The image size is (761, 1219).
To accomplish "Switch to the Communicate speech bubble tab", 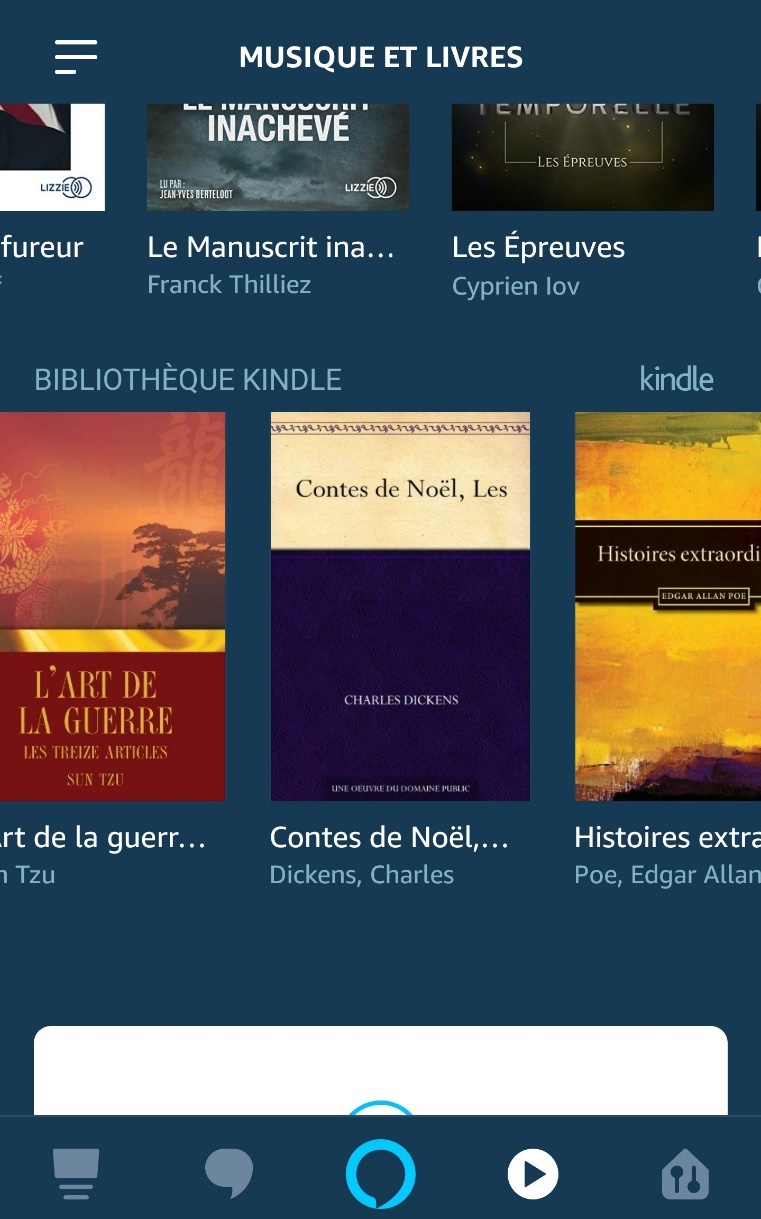I will (229, 1173).
